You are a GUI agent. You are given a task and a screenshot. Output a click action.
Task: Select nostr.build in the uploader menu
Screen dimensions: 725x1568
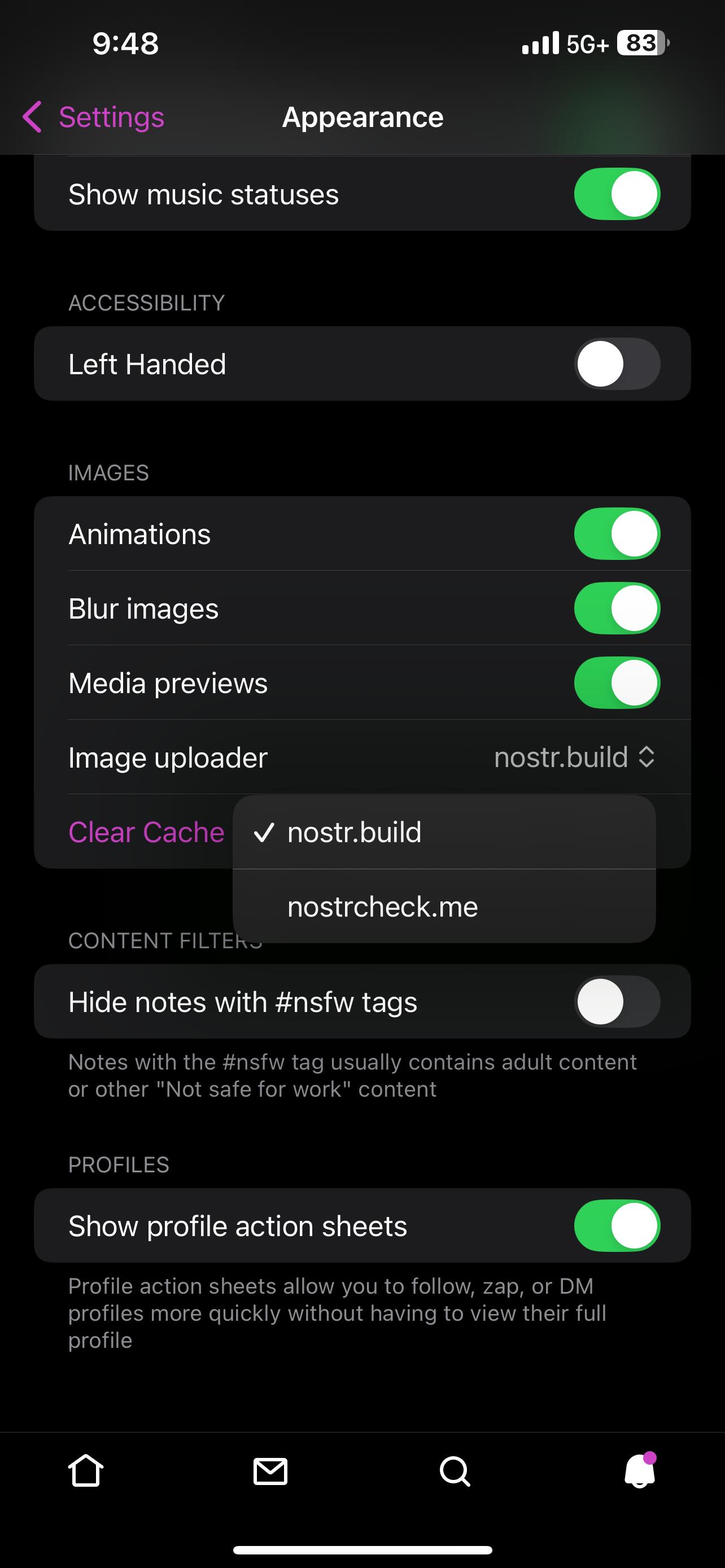(444, 832)
